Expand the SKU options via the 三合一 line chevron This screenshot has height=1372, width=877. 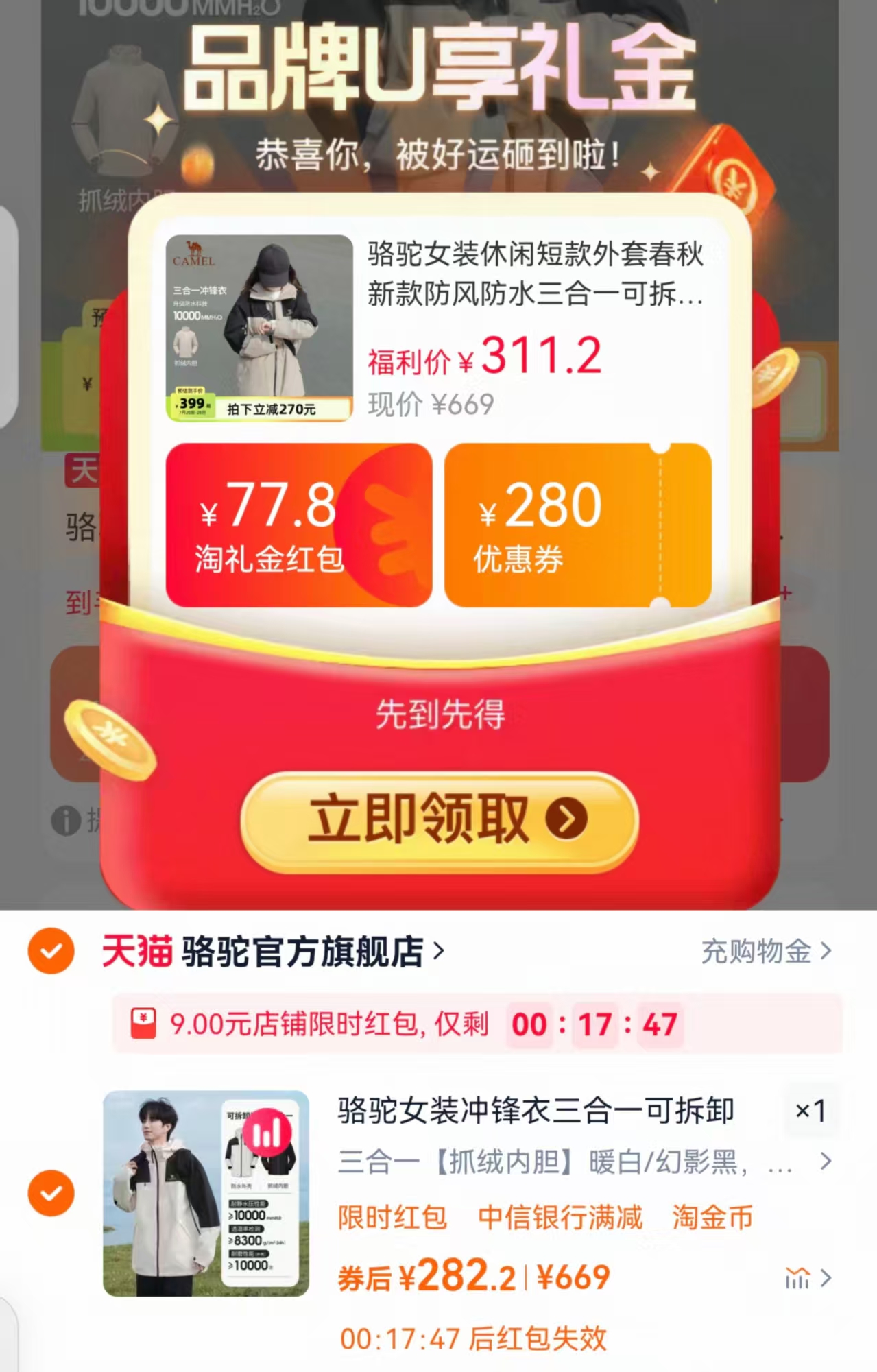tap(826, 1162)
